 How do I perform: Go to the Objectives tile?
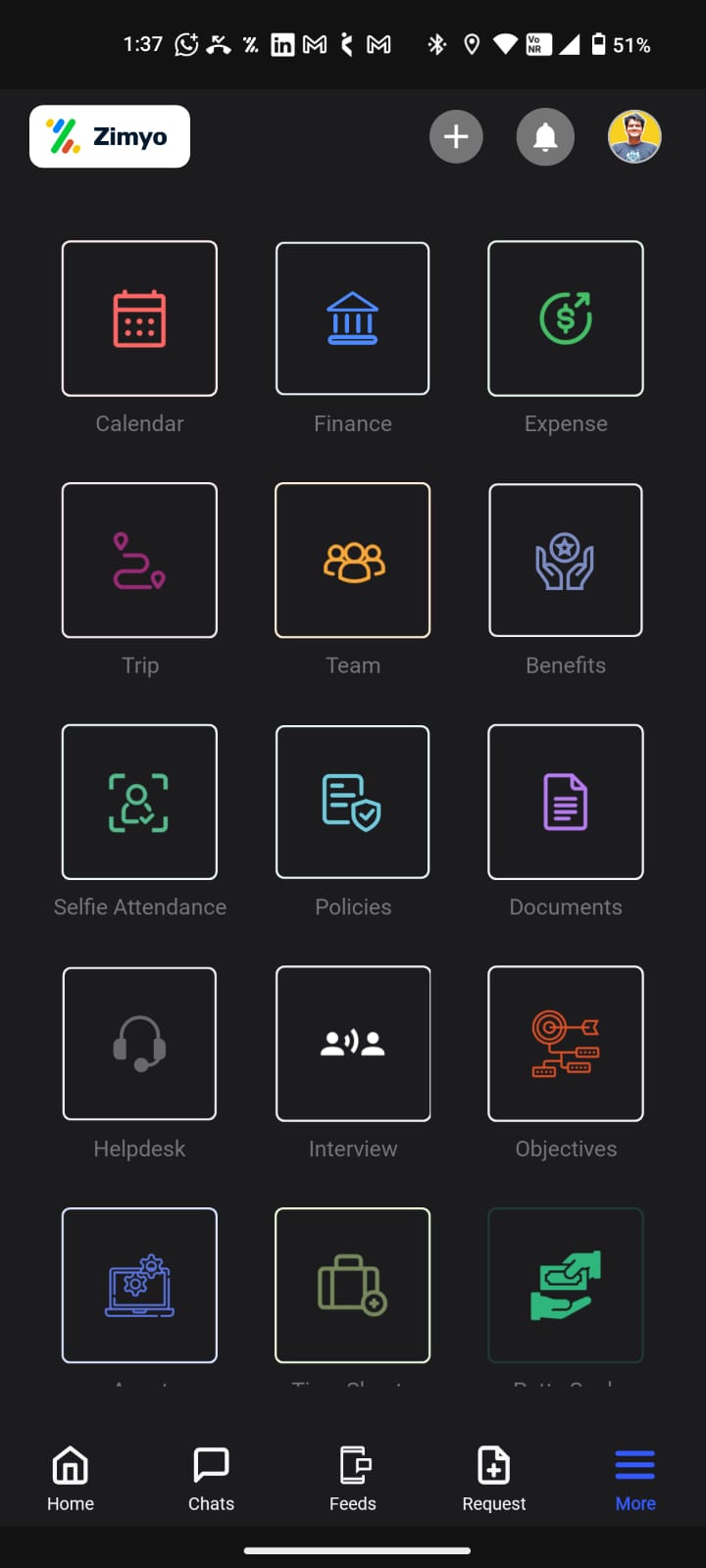[x=566, y=1044]
